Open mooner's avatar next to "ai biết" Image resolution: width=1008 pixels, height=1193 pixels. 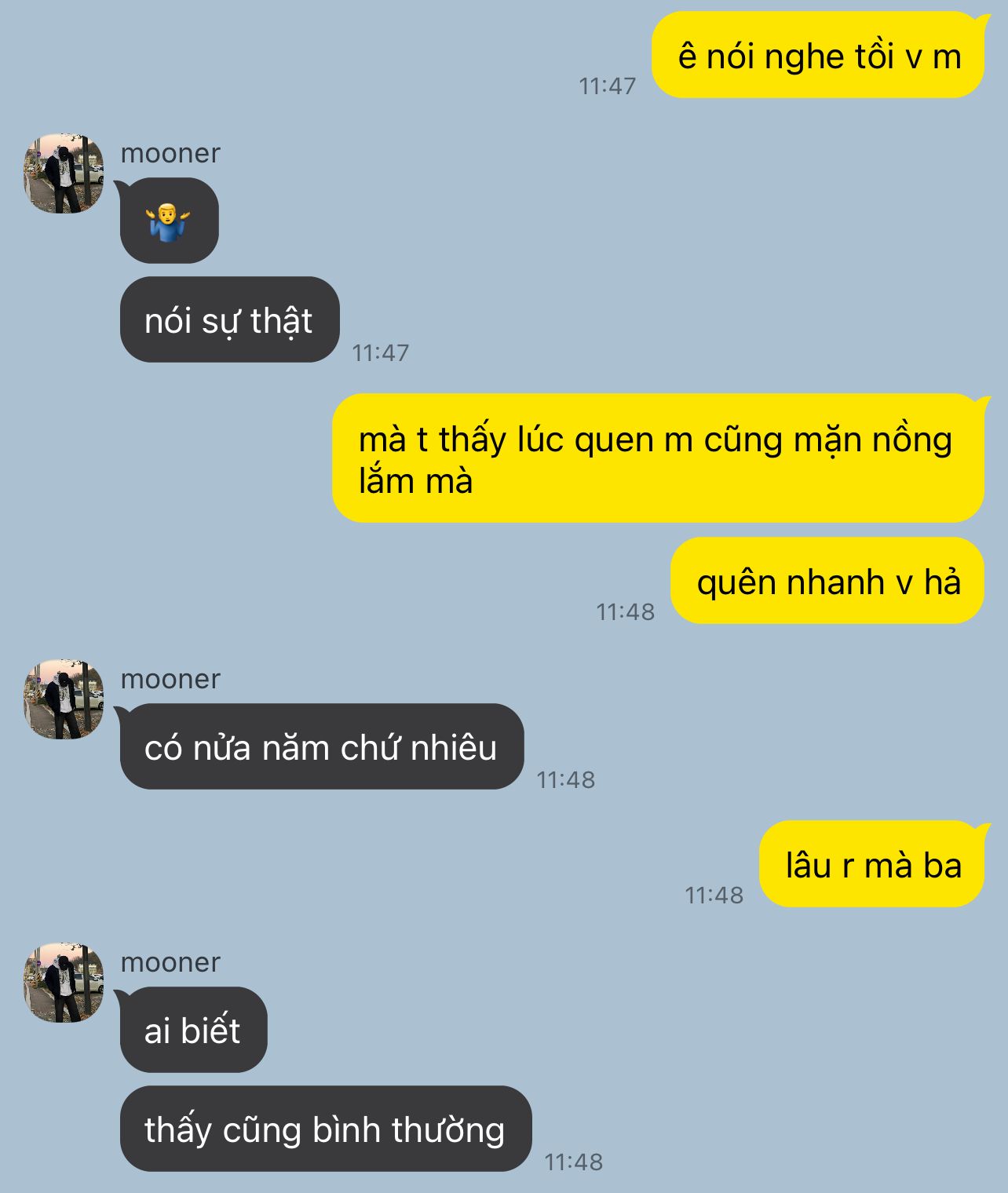coord(64,983)
